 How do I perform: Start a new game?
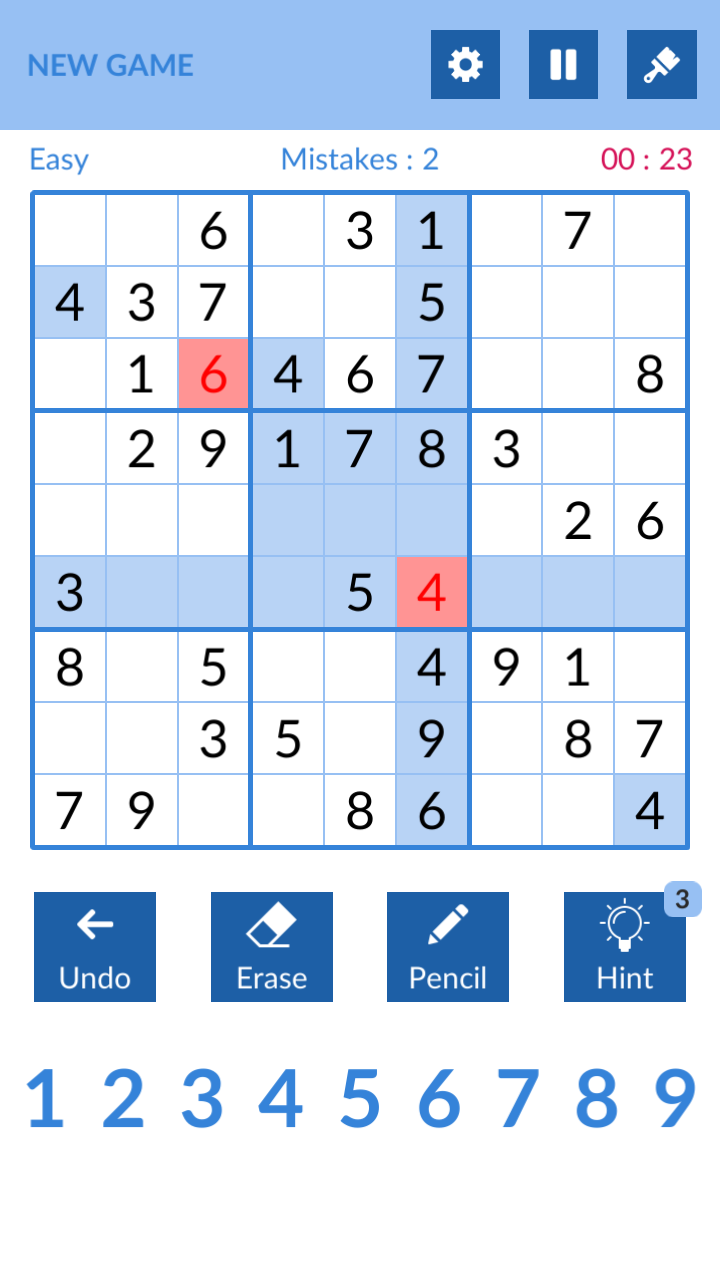111,65
